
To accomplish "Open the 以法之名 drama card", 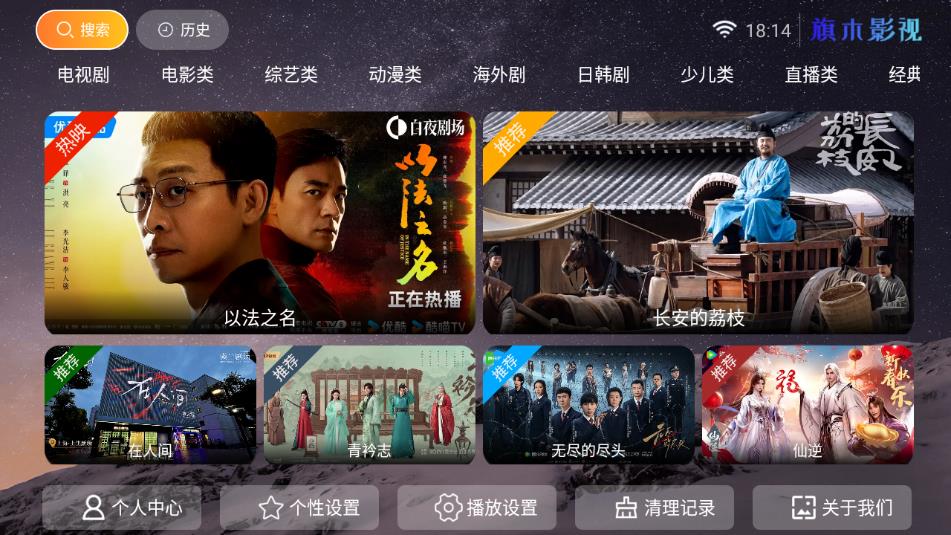I will (x=260, y=222).
